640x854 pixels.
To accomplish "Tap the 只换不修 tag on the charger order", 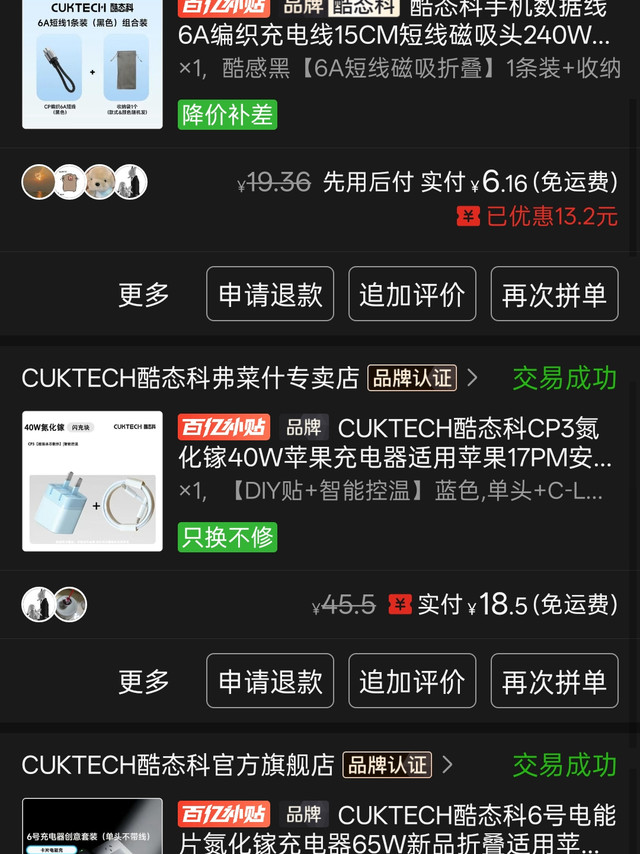I will point(227,537).
